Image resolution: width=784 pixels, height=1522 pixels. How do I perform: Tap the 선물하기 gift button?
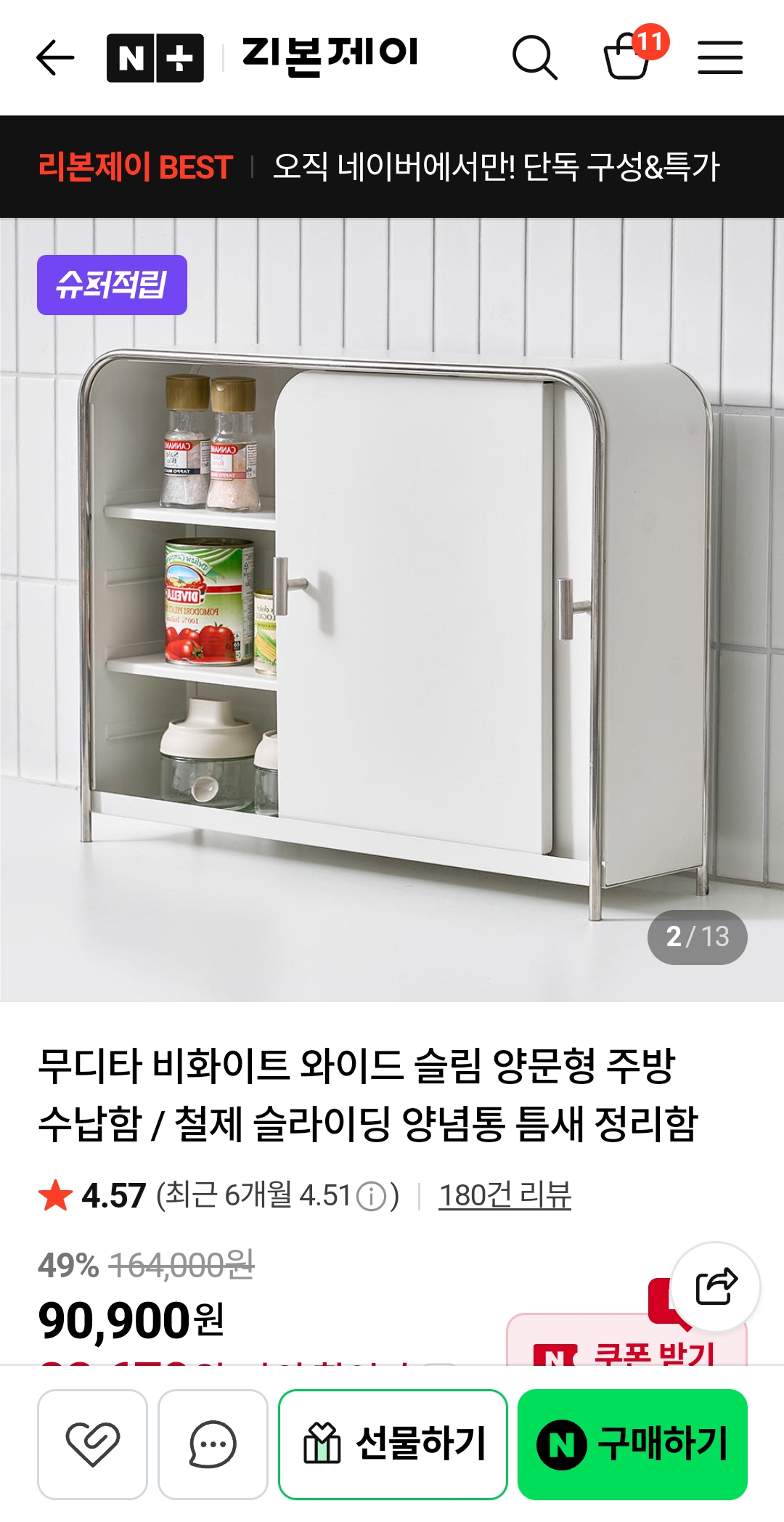[393, 1444]
